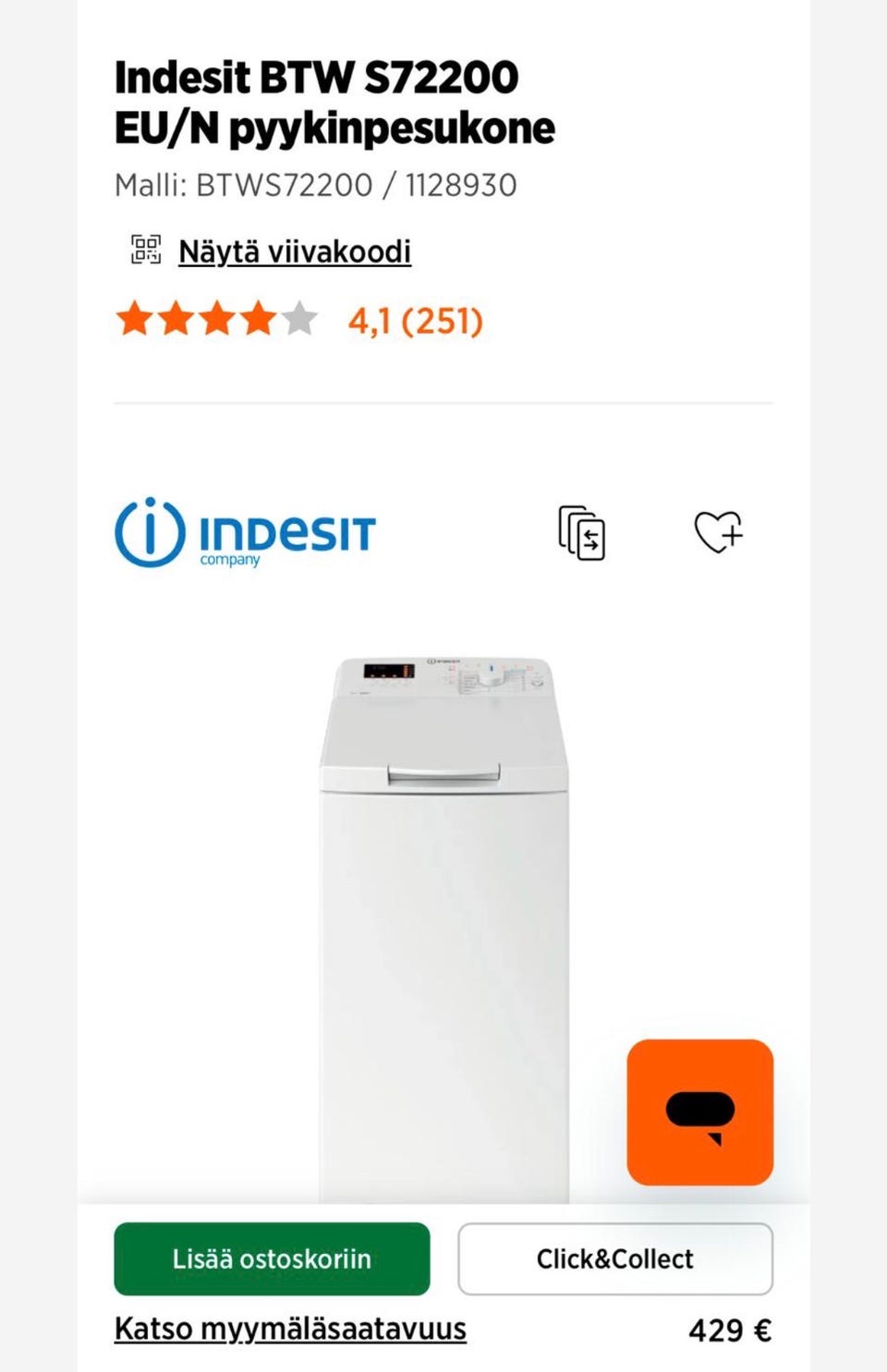Open the Näytä viivakoodi barcode link
The height and width of the screenshot is (1372, 887).
(294, 251)
